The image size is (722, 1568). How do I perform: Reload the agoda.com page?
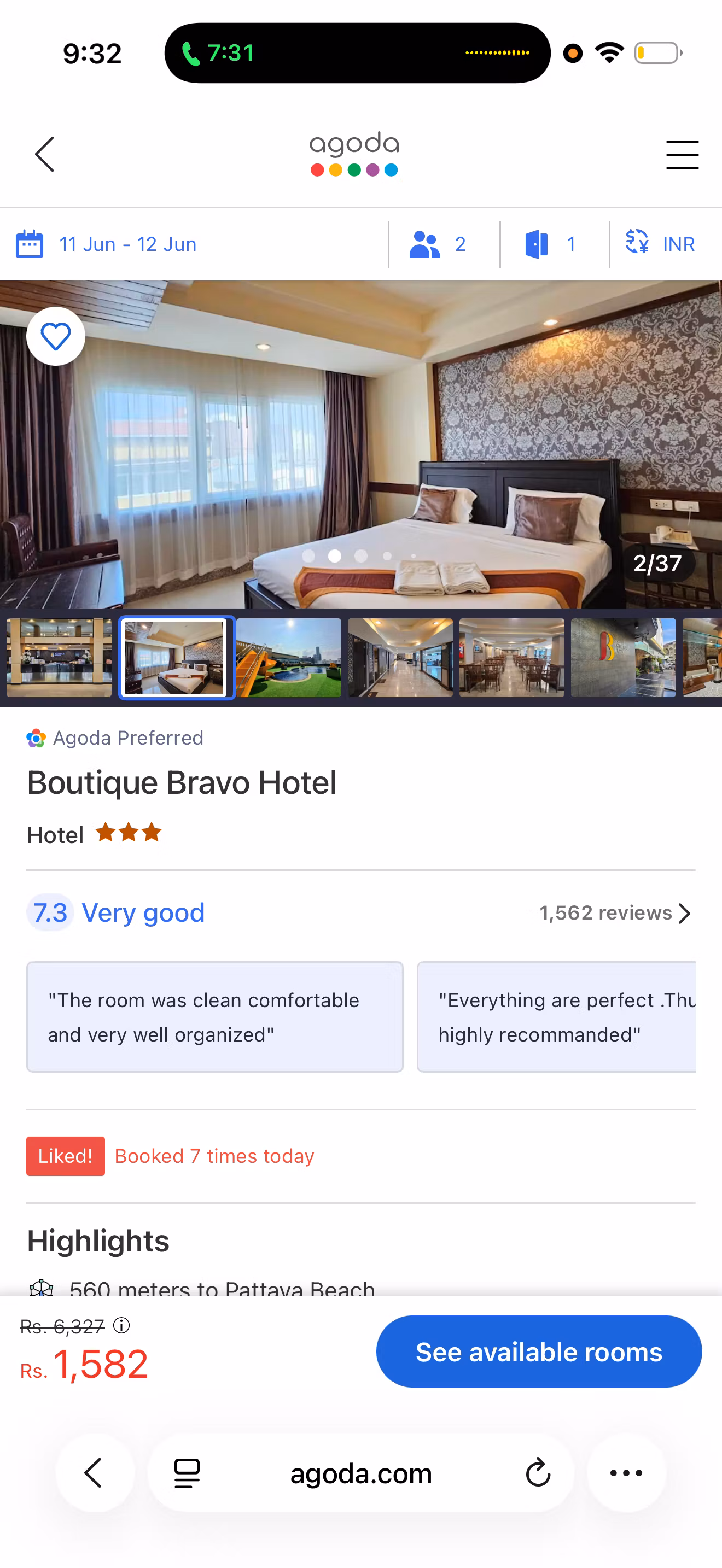tap(538, 1473)
